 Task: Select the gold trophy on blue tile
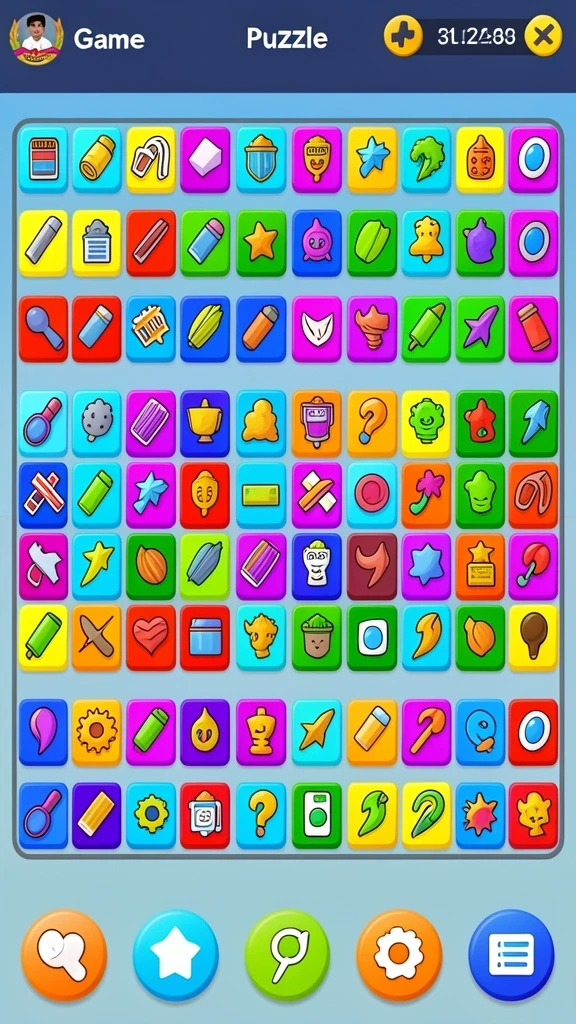tap(205, 423)
